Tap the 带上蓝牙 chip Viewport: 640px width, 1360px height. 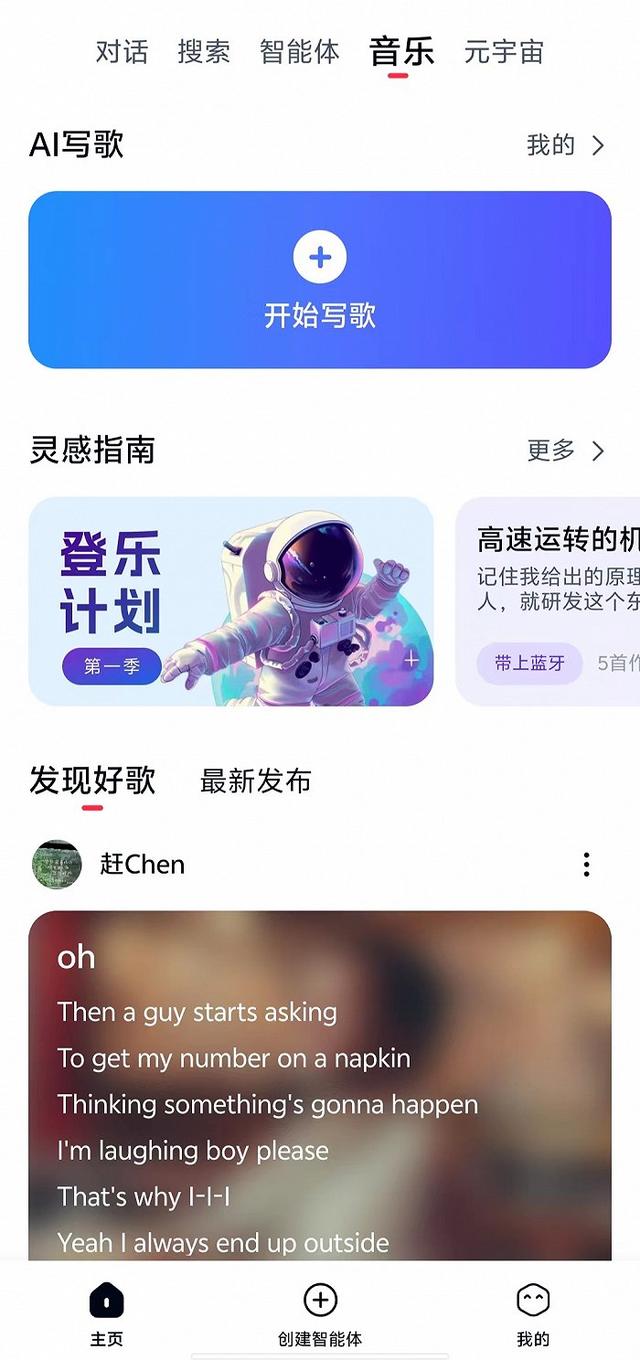pyautogui.click(x=529, y=663)
